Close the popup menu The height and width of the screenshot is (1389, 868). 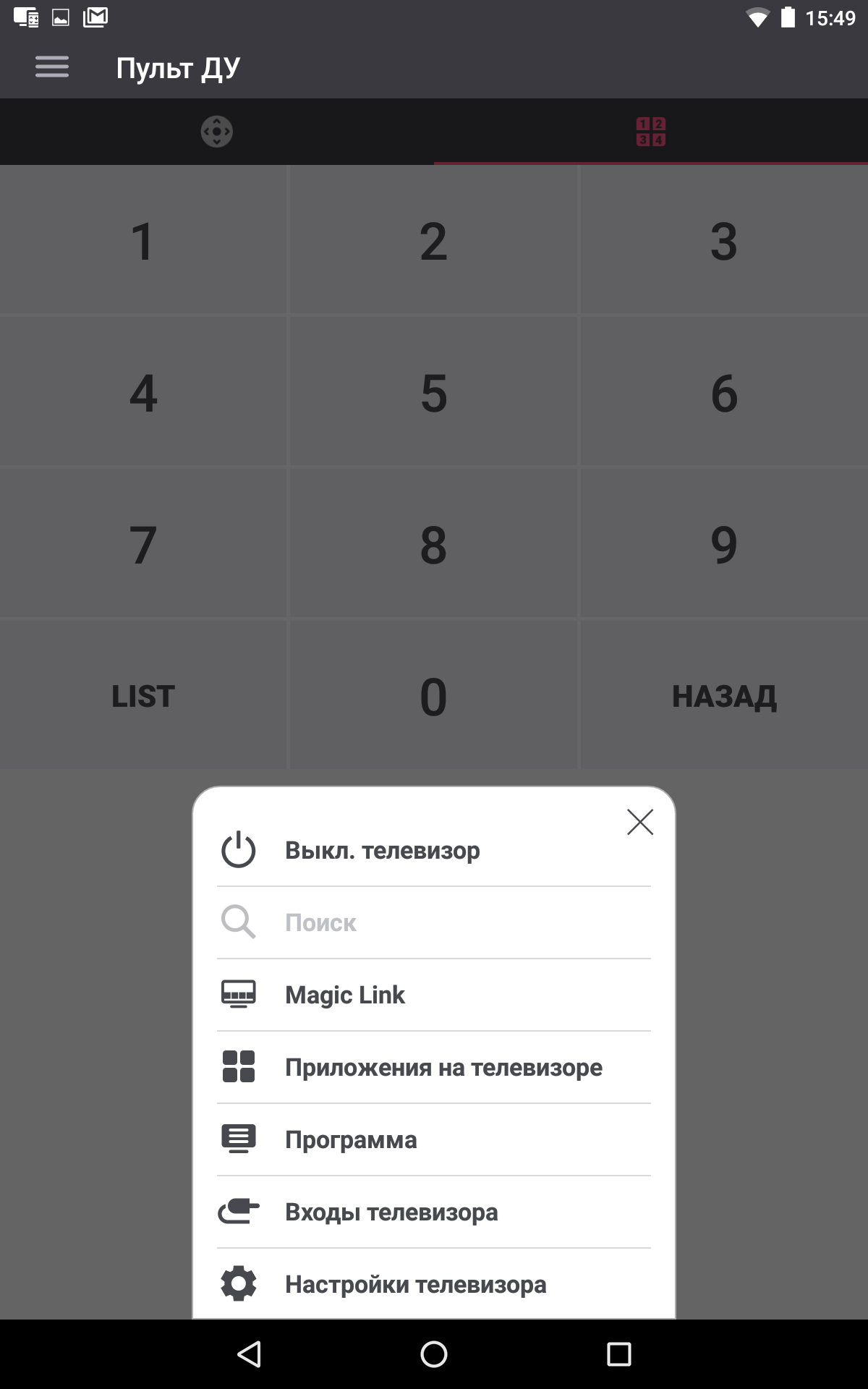click(x=639, y=822)
